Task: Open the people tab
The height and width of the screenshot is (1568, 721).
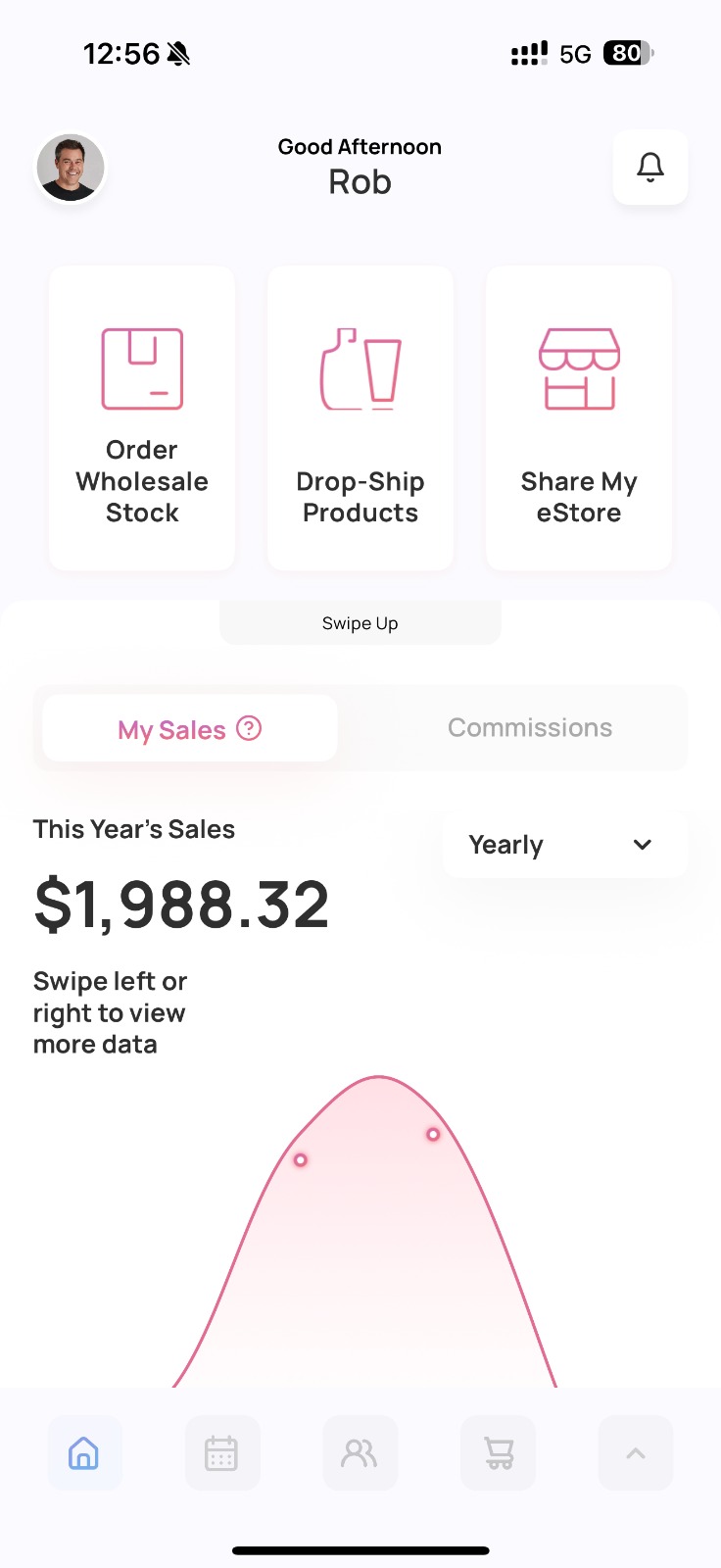Action: (360, 1453)
